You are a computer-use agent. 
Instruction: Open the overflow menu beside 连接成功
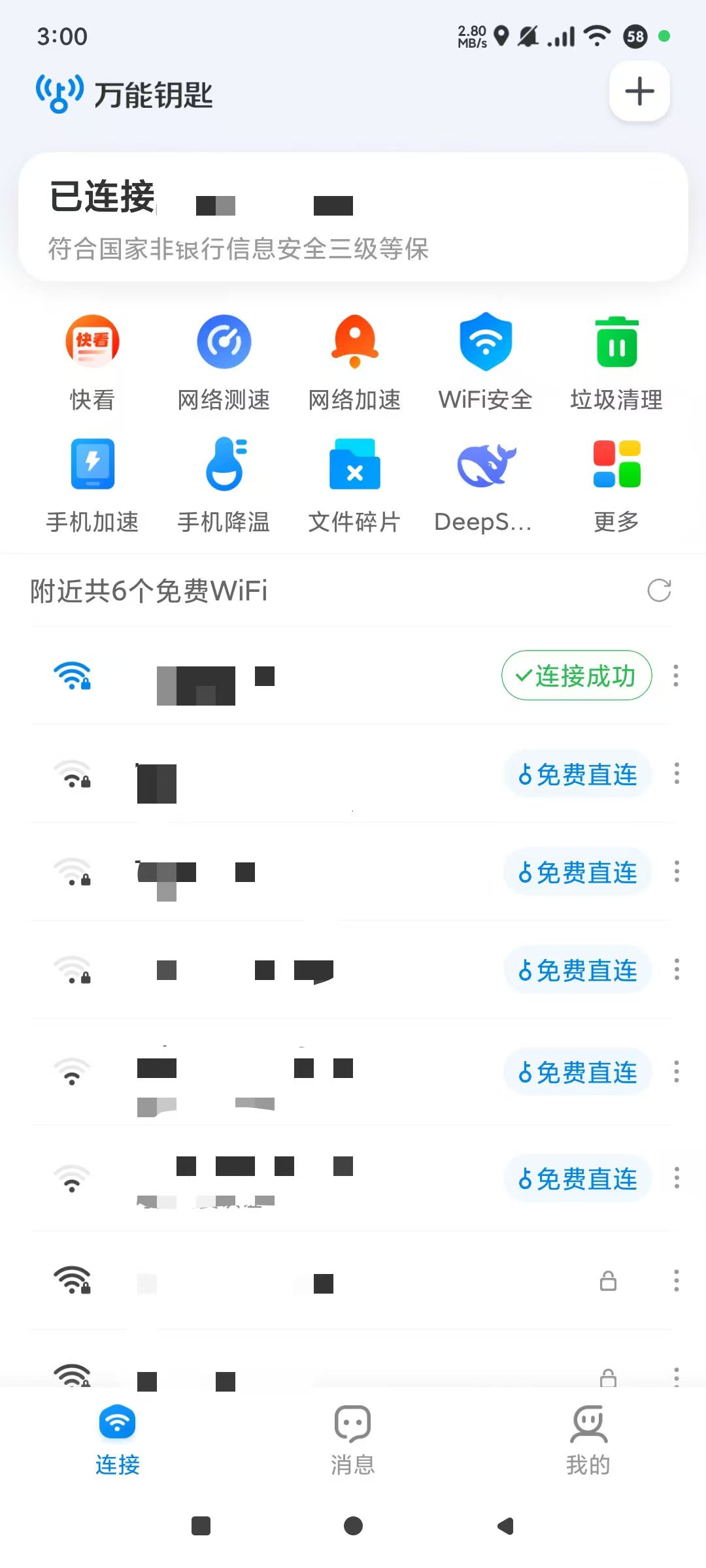click(676, 676)
